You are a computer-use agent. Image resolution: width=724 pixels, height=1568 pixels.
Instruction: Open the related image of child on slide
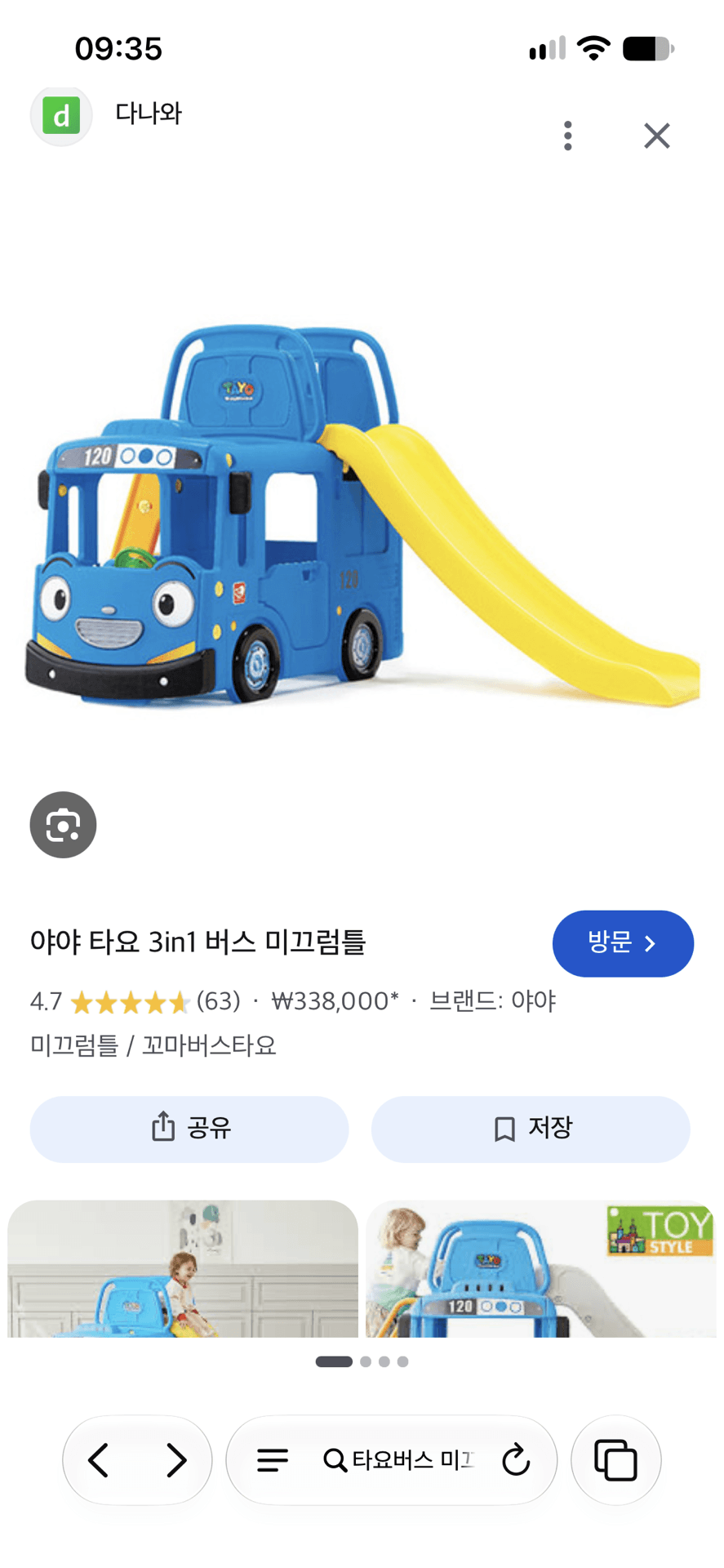coord(183,1268)
